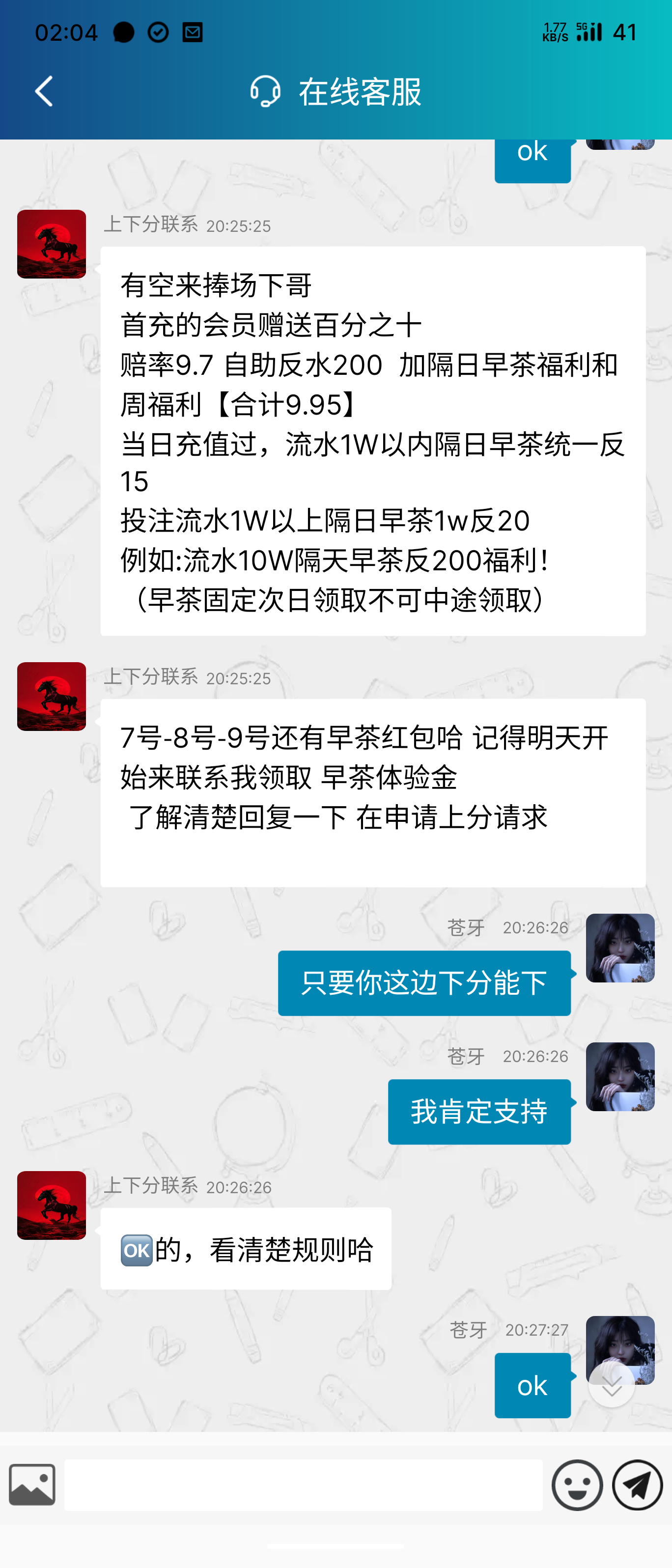This screenshot has height=1568, width=672.
Task: Send the message with the paper plane
Action: point(637,1484)
